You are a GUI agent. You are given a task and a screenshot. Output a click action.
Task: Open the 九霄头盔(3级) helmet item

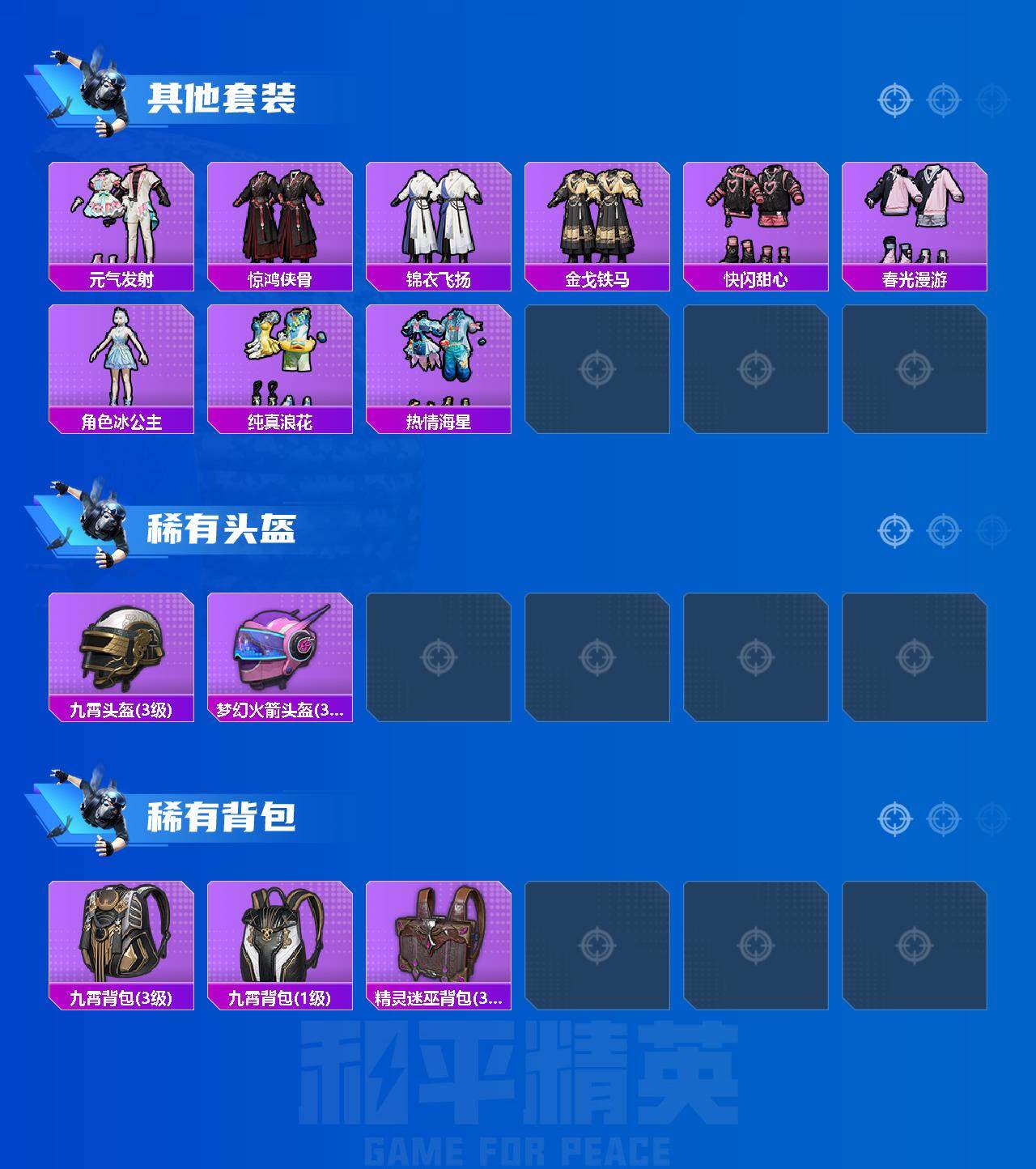tap(121, 648)
